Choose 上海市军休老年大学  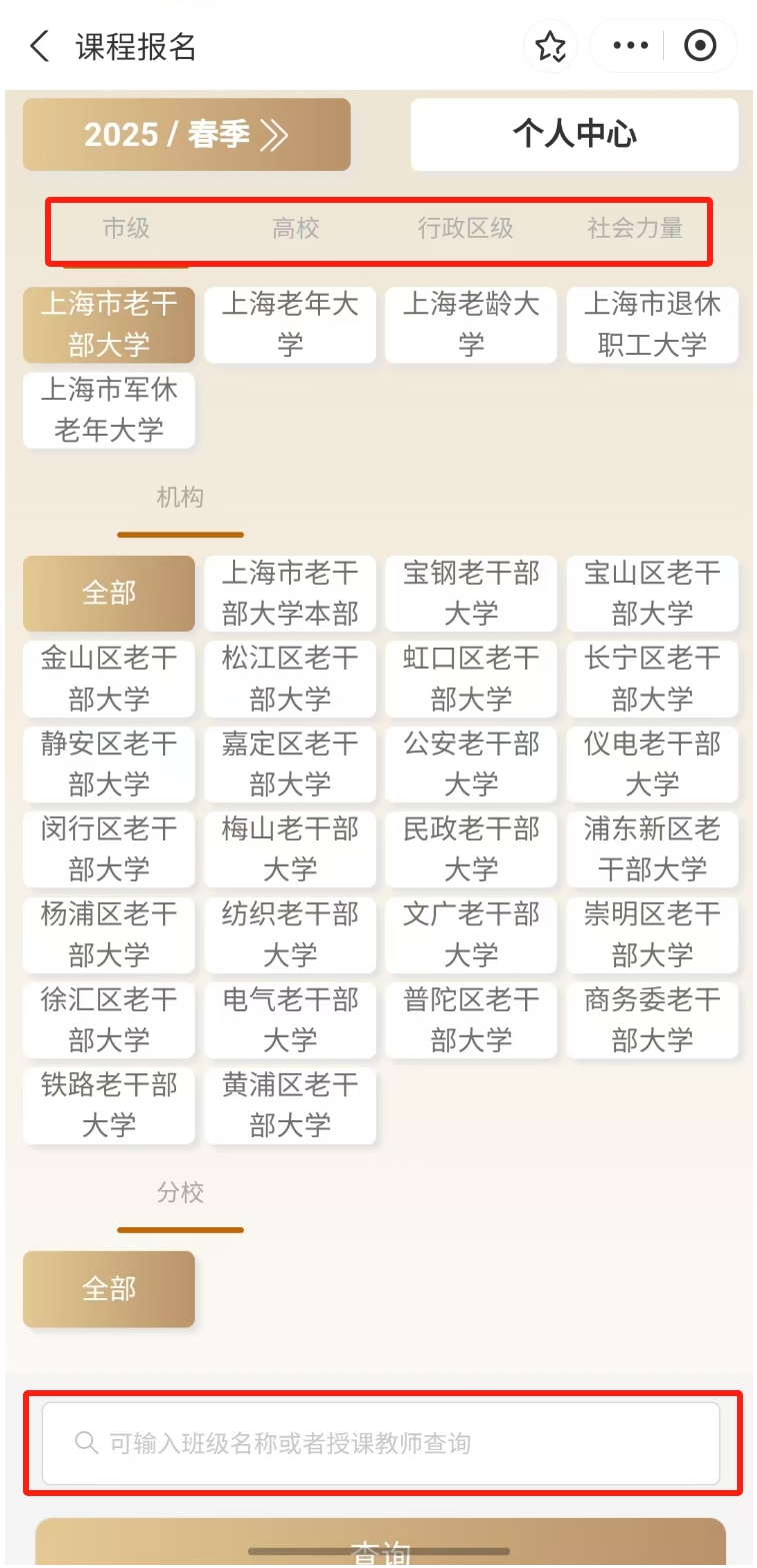pos(109,410)
